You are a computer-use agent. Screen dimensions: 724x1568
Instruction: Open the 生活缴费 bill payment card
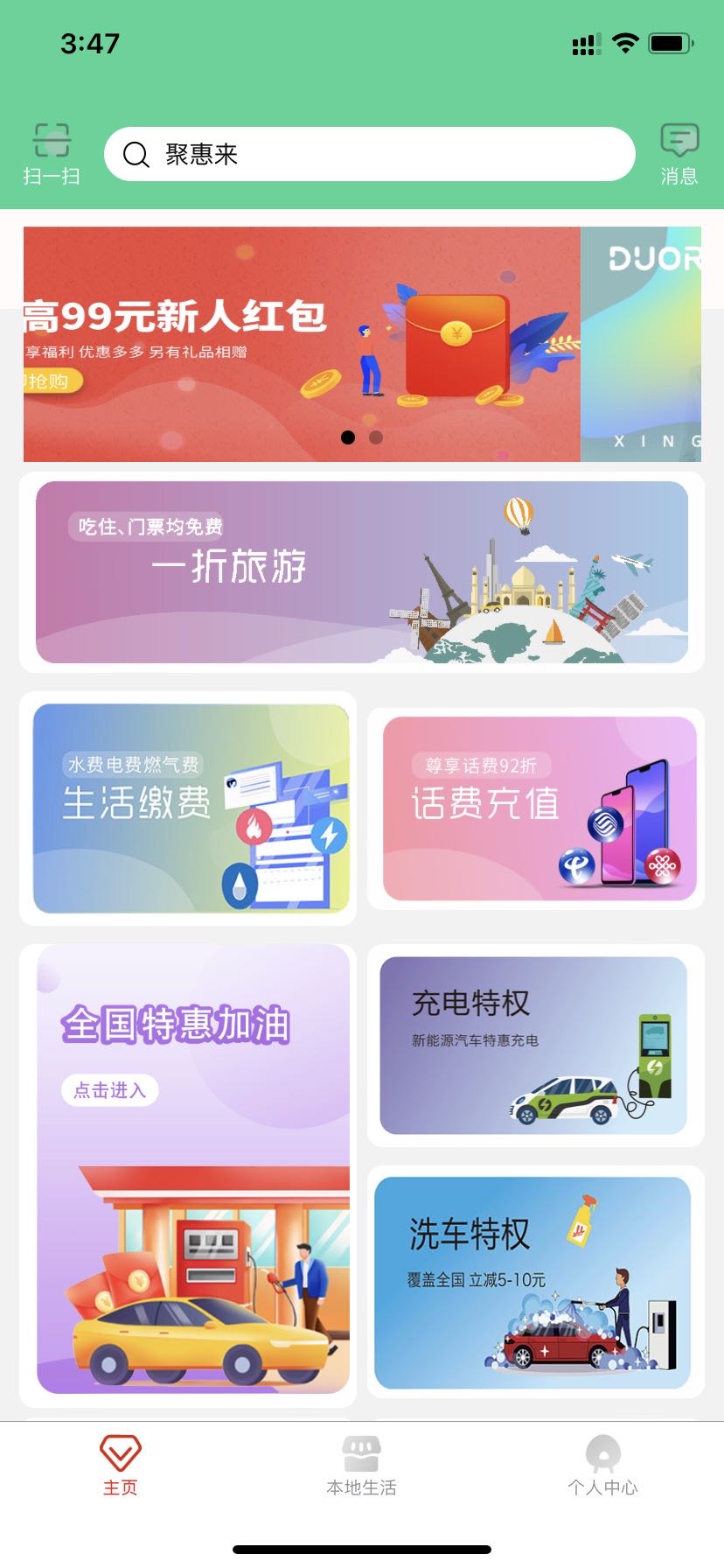tap(191, 808)
